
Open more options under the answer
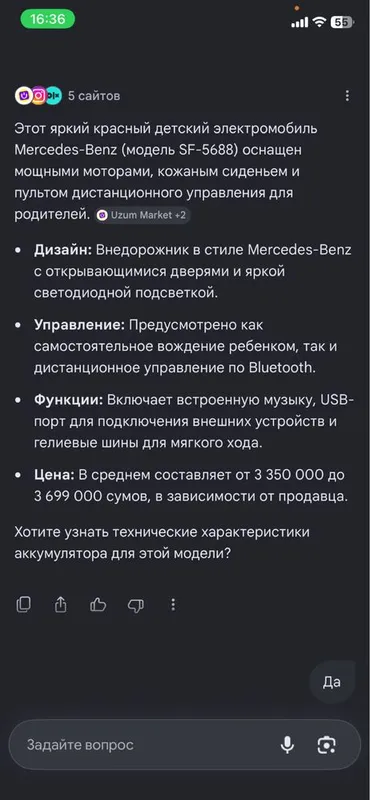(173, 605)
